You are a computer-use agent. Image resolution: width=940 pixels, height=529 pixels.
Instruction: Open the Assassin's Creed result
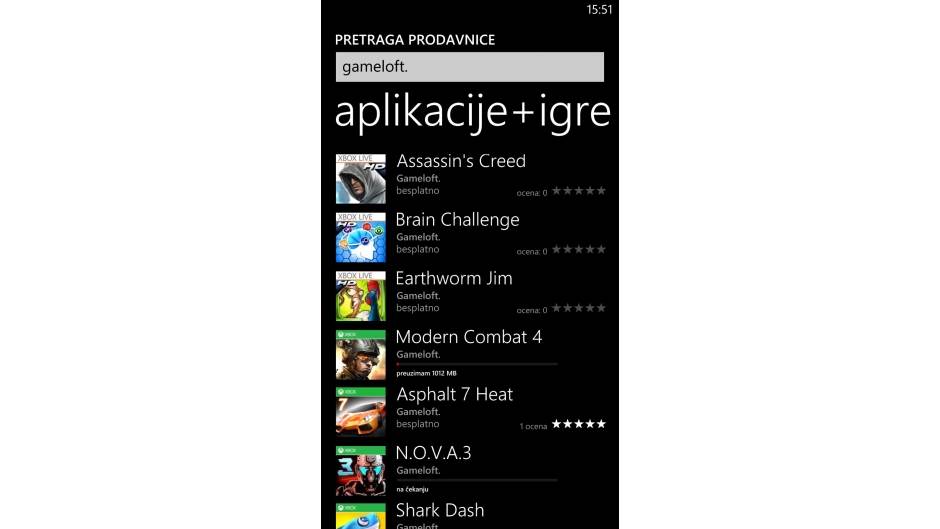(x=460, y=161)
